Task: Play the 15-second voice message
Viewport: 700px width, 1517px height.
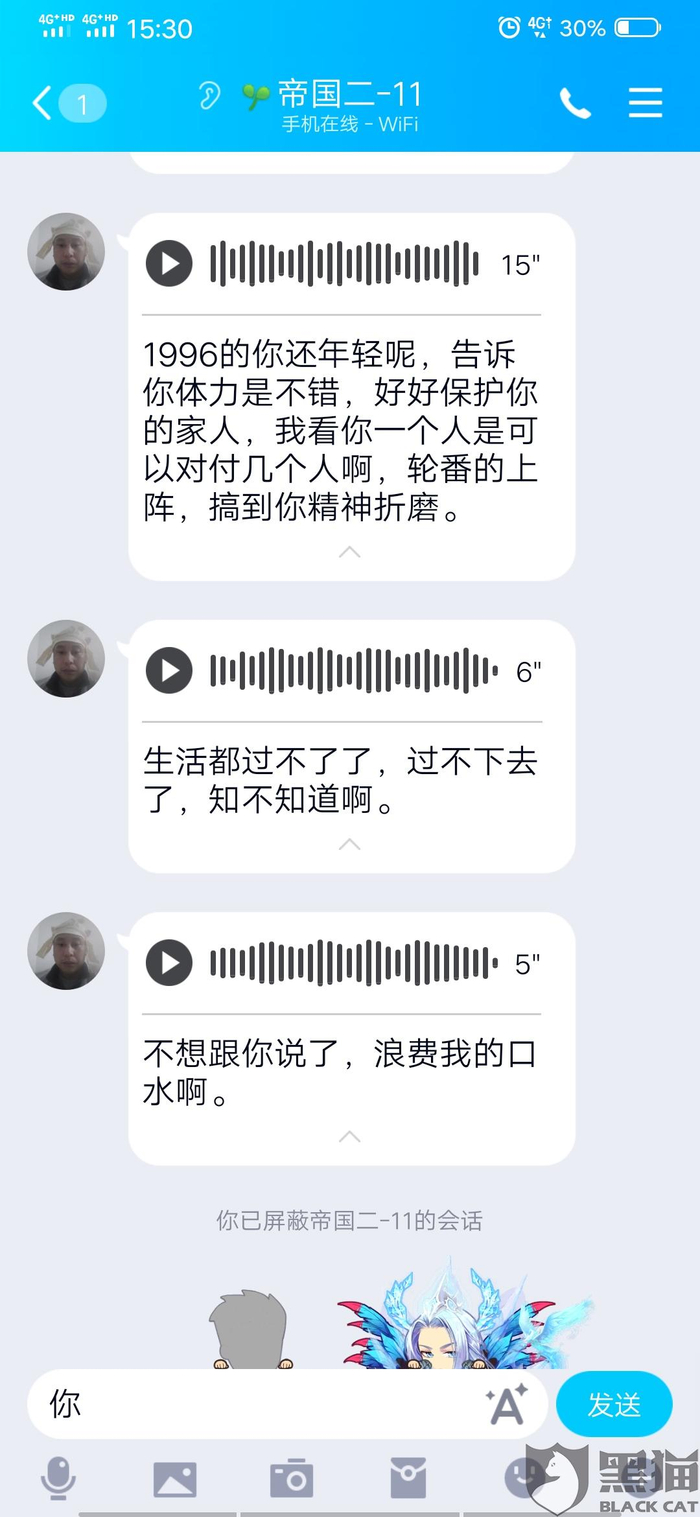Action: pyautogui.click(x=169, y=264)
